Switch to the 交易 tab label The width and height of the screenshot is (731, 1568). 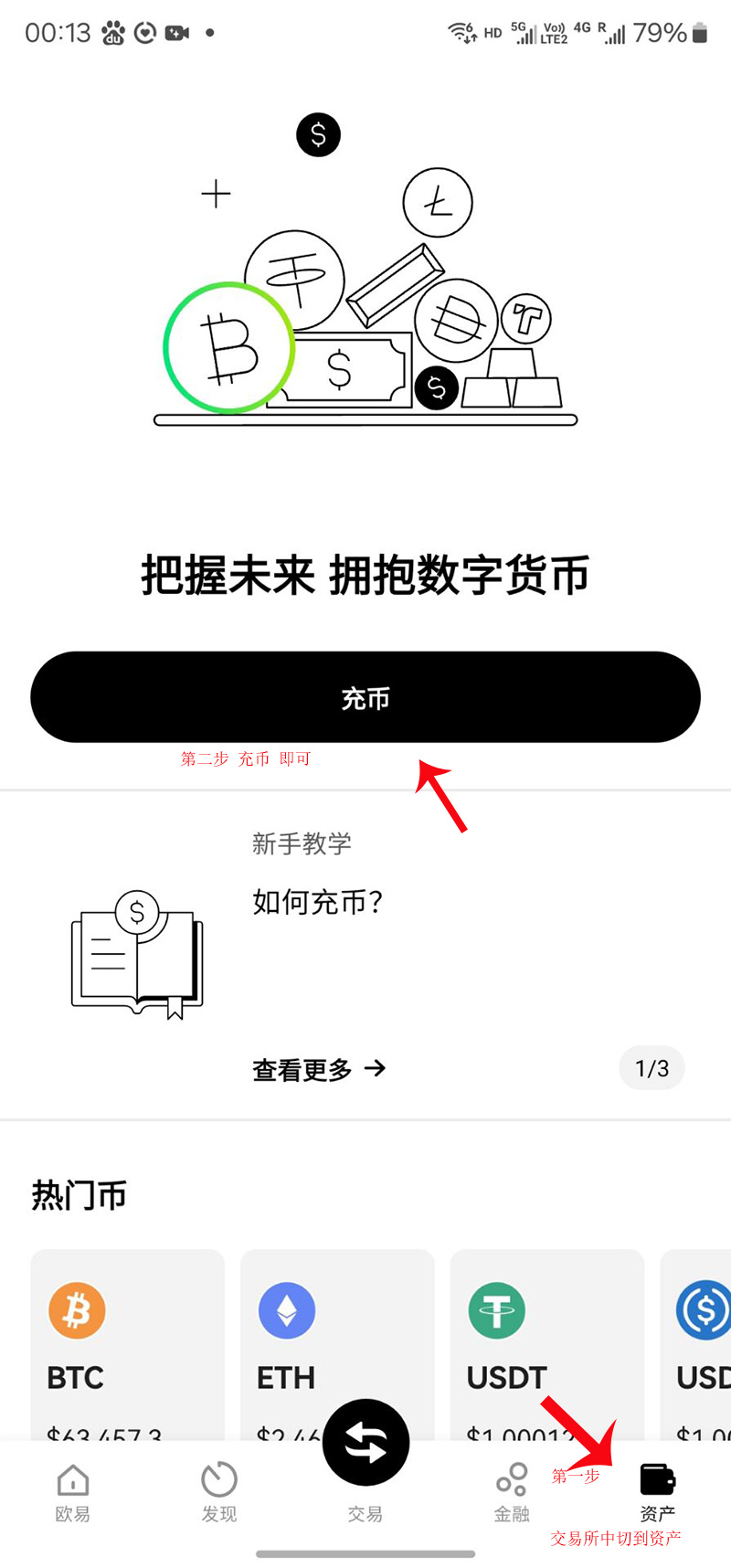[365, 1513]
